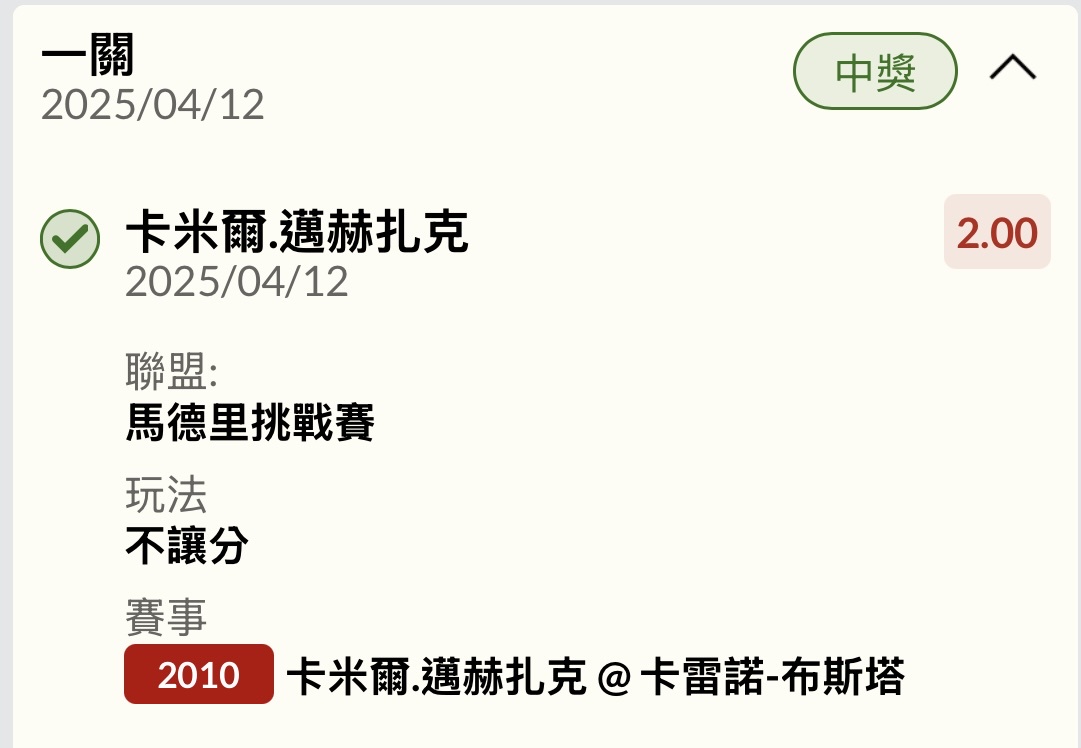Screen dimensions: 1081x748
Task: Collapse the 一關 bet details chevron
Action: (x=1013, y=69)
